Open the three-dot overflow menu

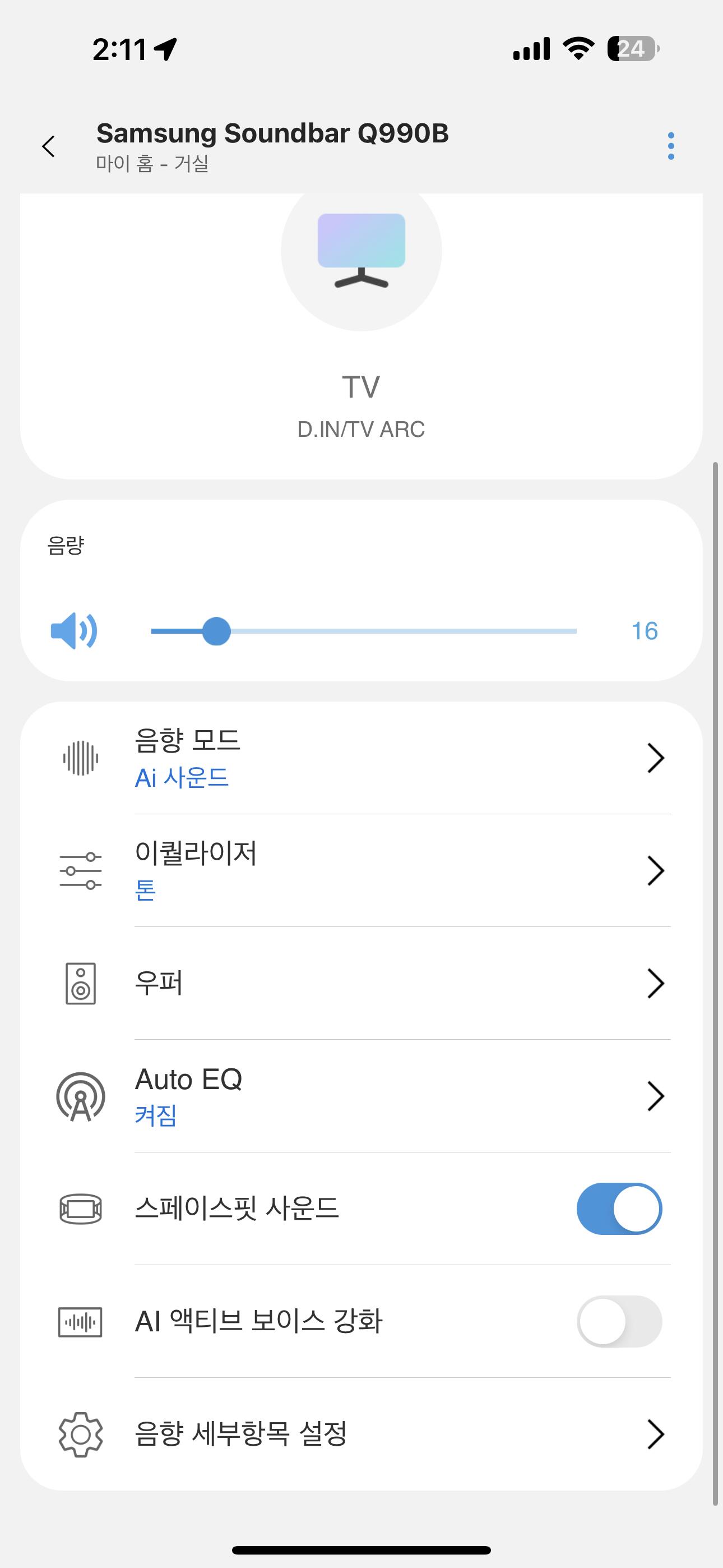click(671, 146)
